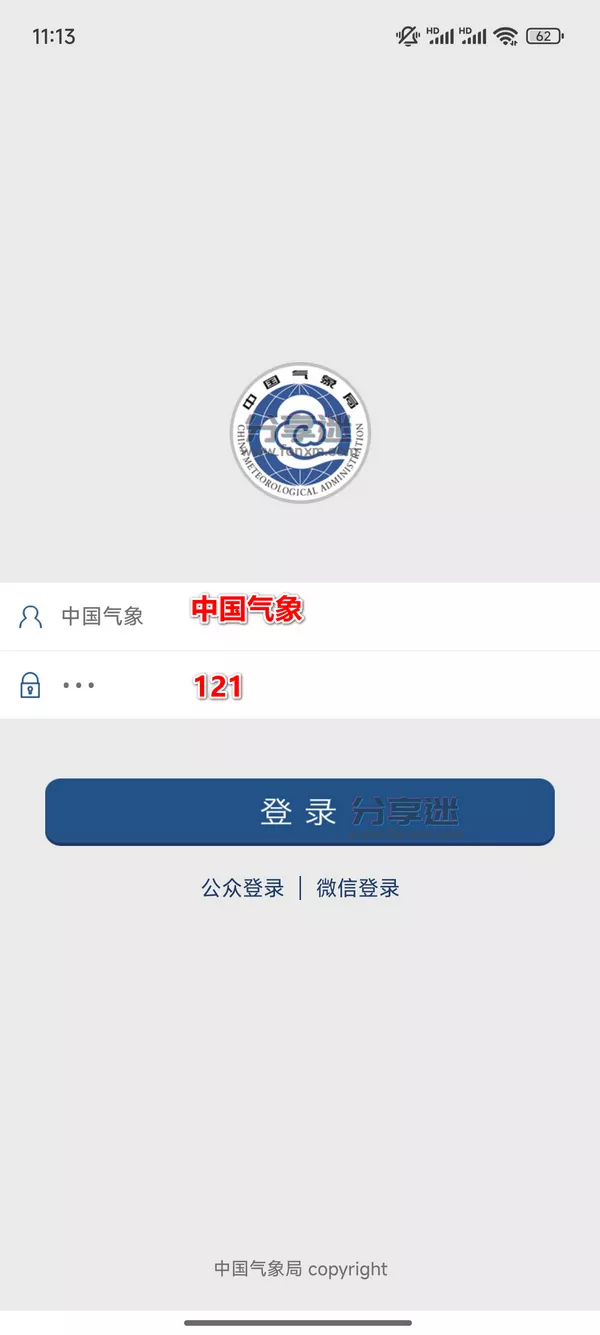Sign in via 微信登录
This screenshot has height=1335, width=600.
pyautogui.click(x=358, y=888)
